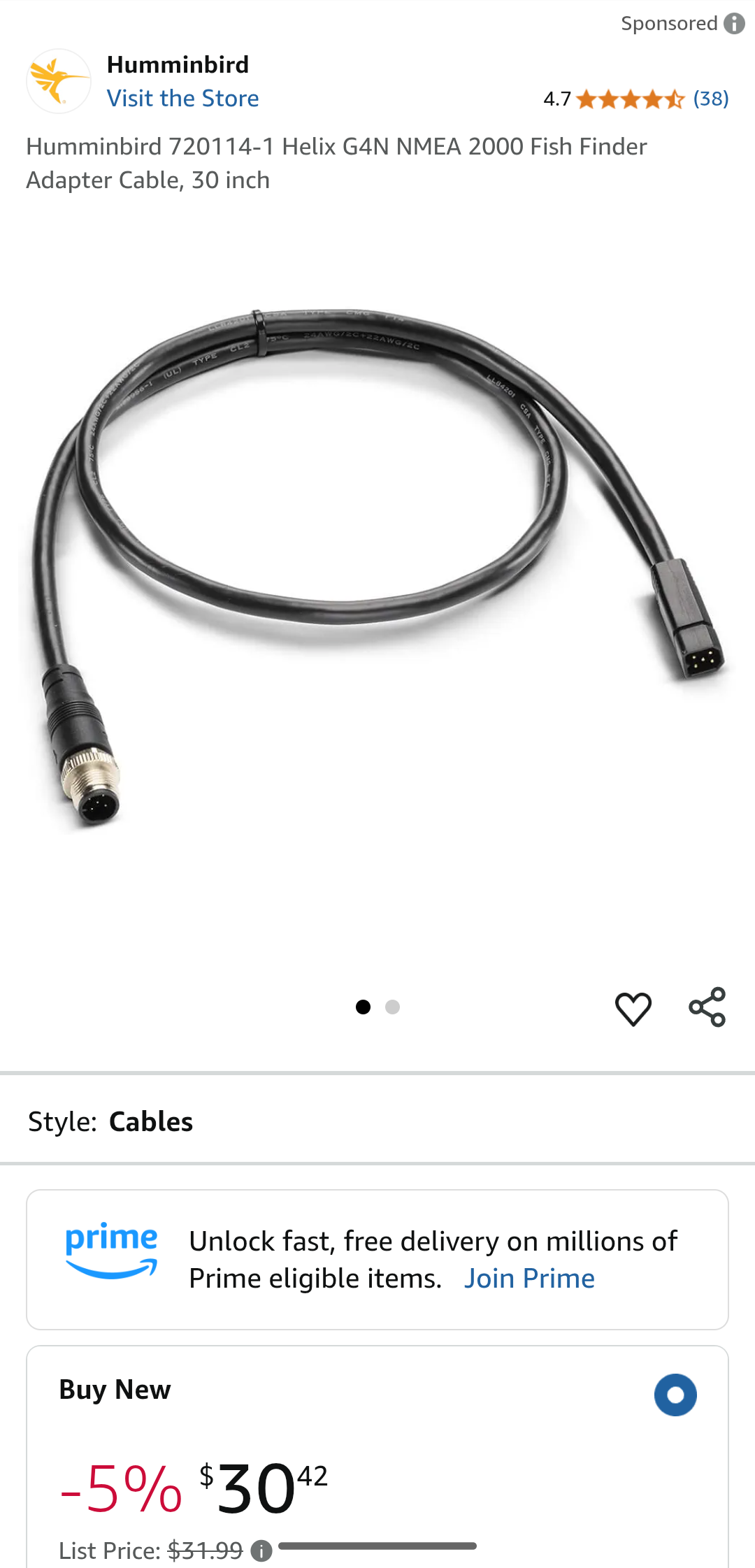755x1568 pixels.
Task: Open the adapter cable product image
Action: click(x=376, y=568)
